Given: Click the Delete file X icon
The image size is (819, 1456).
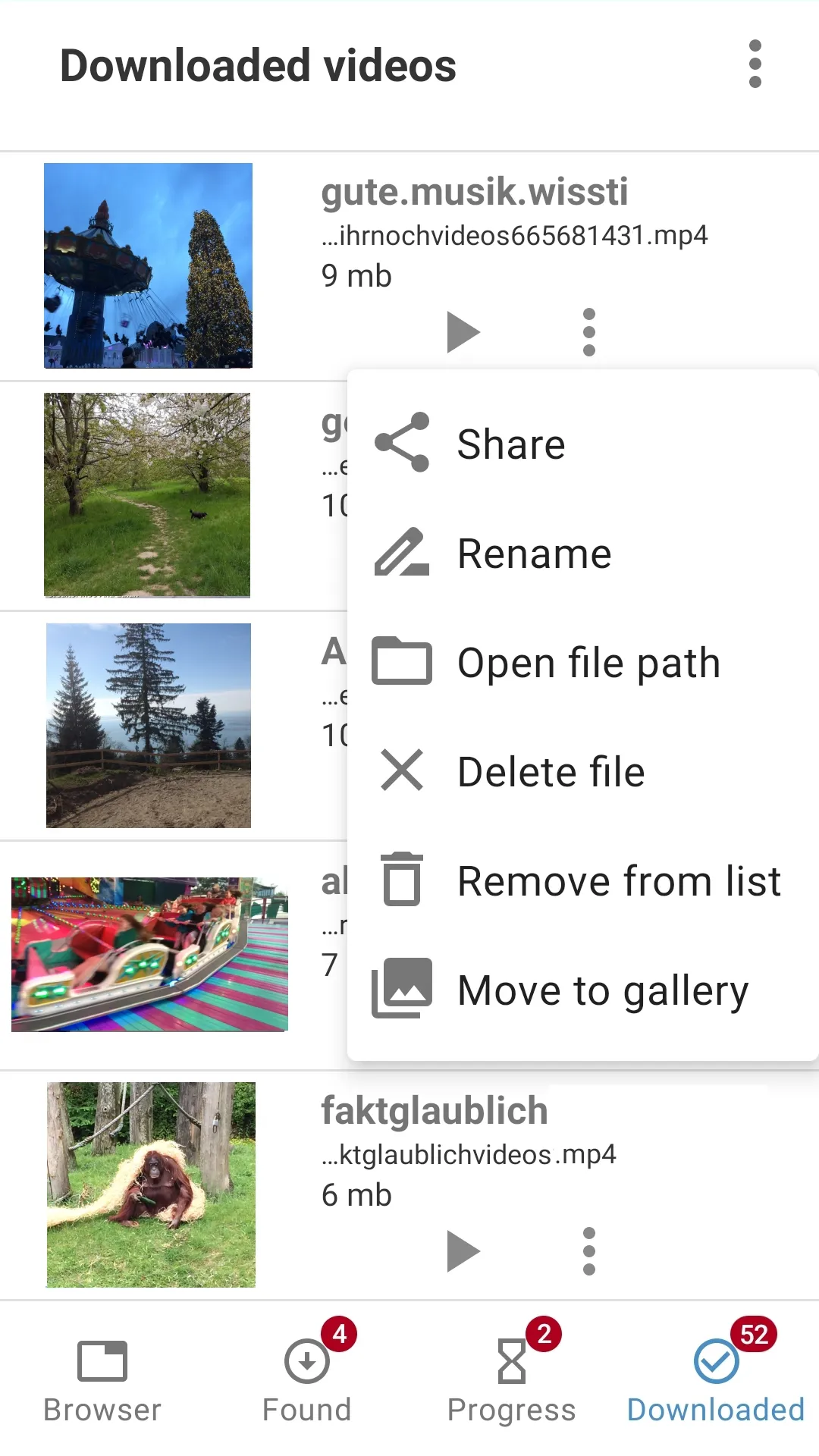Looking at the screenshot, I should pos(403,770).
